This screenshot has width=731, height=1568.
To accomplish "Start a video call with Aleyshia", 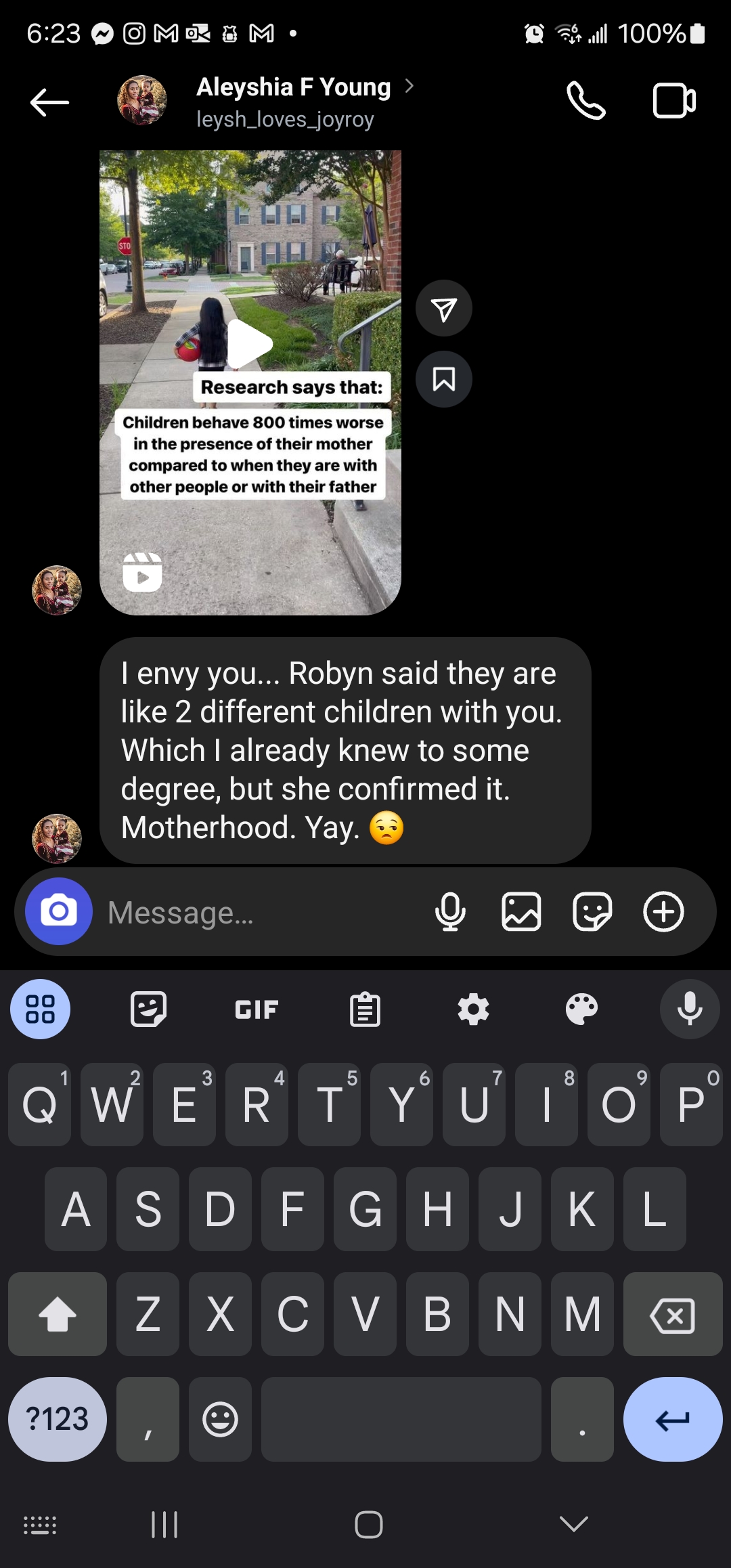I will pyautogui.click(x=673, y=102).
